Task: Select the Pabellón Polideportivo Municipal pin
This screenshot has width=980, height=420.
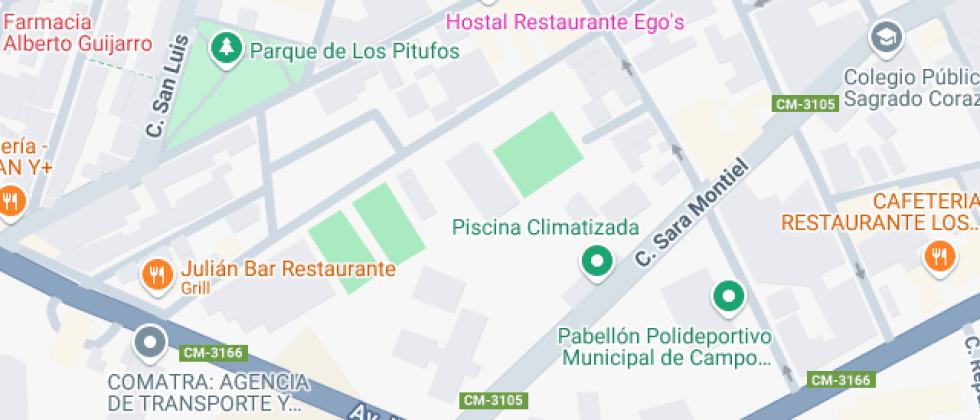Action: point(729,297)
